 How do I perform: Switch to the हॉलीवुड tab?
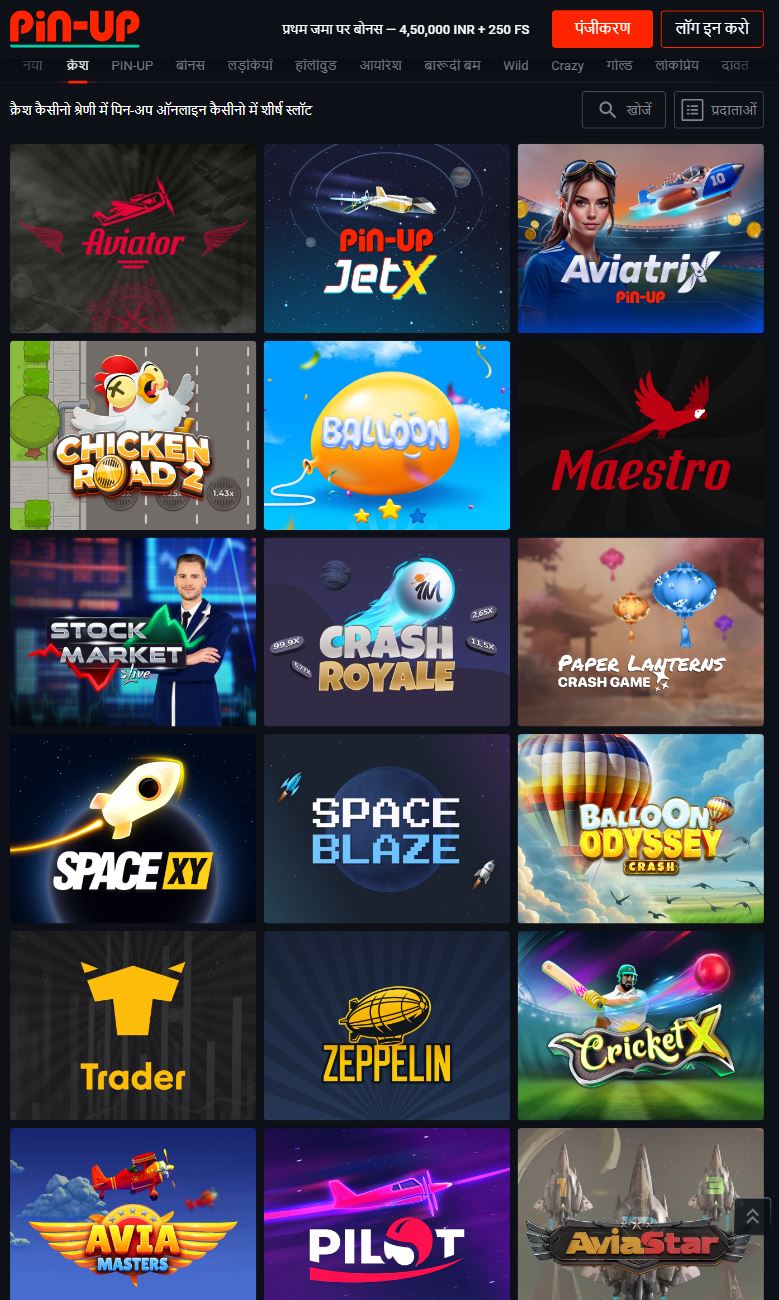(x=315, y=65)
